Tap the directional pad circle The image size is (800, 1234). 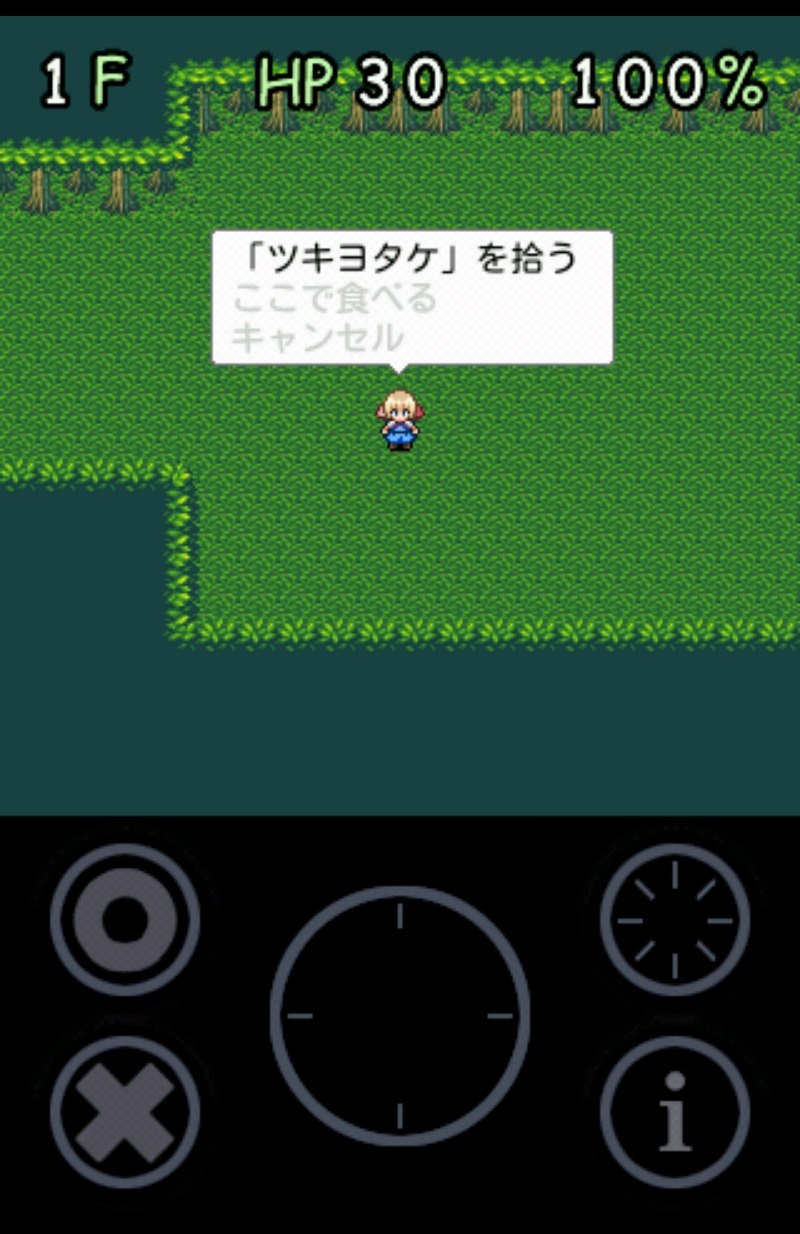[x=400, y=1015]
